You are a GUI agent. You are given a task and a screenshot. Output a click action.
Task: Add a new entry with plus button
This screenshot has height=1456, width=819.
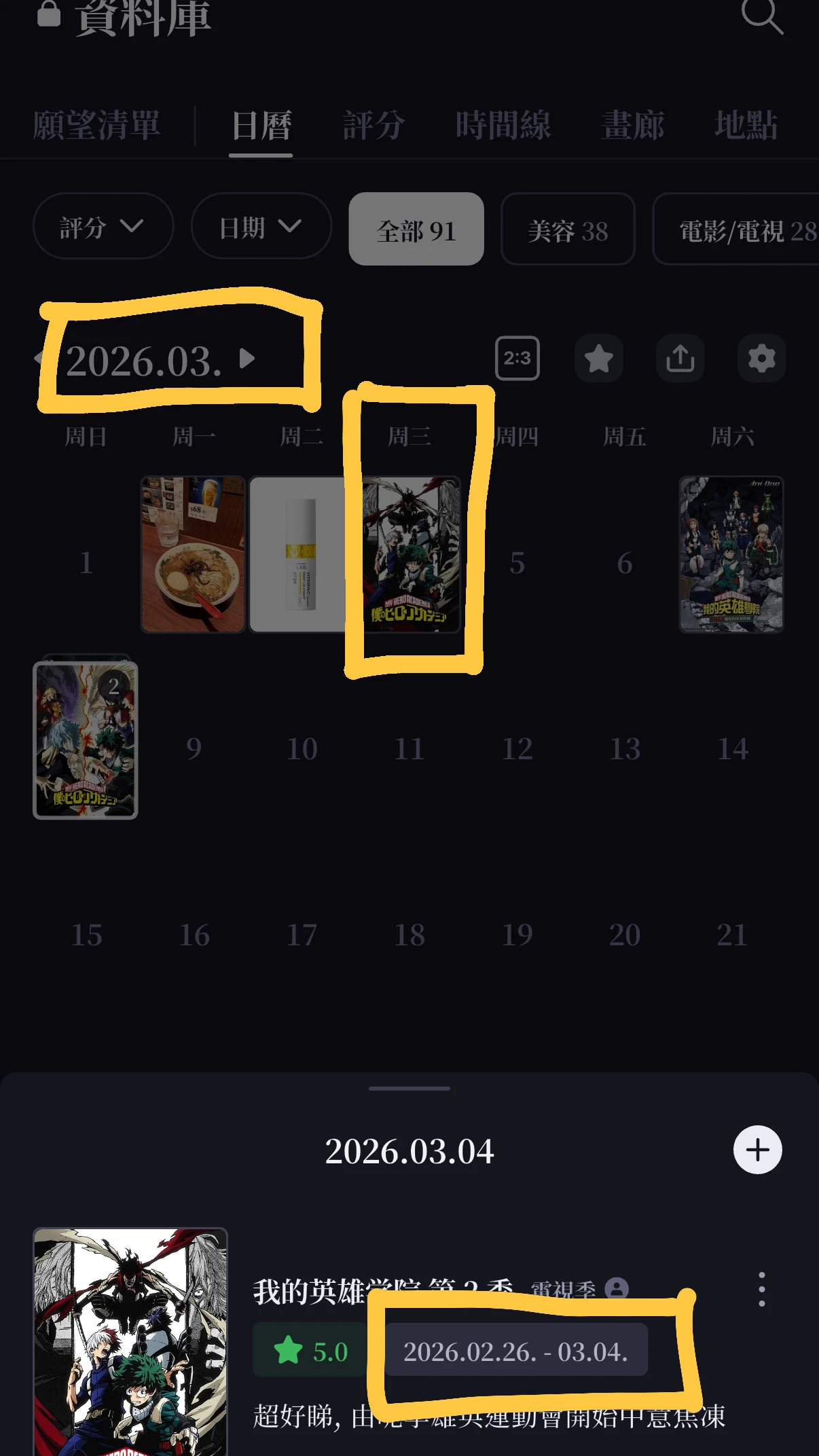[x=757, y=1150]
